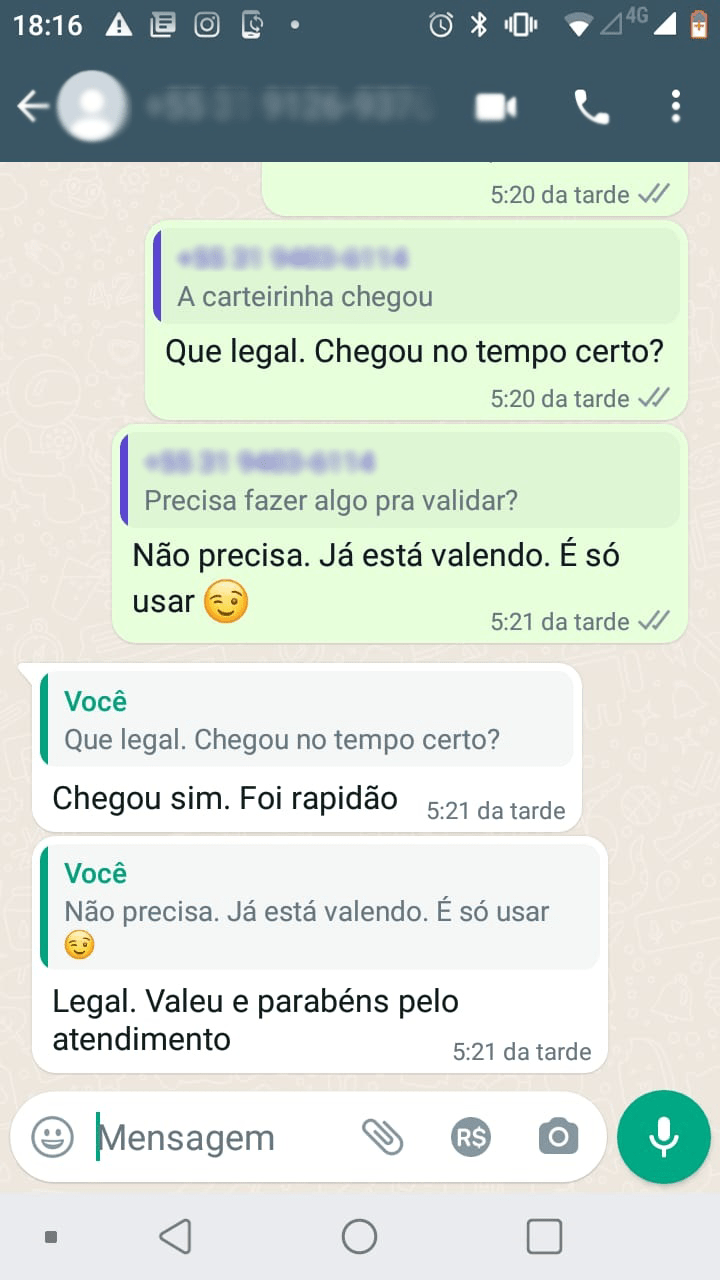The image size is (720, 1280).
Task: Open the emoji picker
Action: [52, 1137]
